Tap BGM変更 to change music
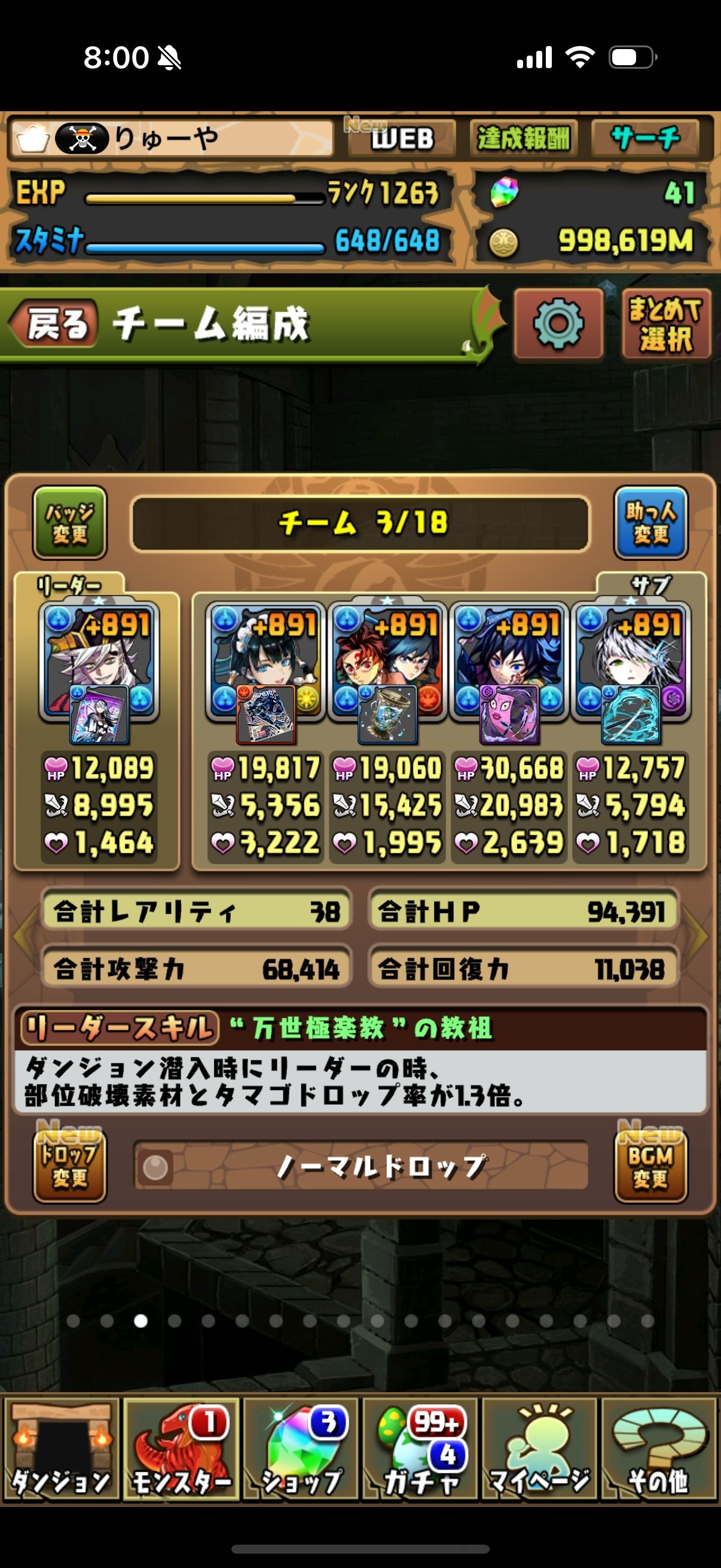 650,1166
